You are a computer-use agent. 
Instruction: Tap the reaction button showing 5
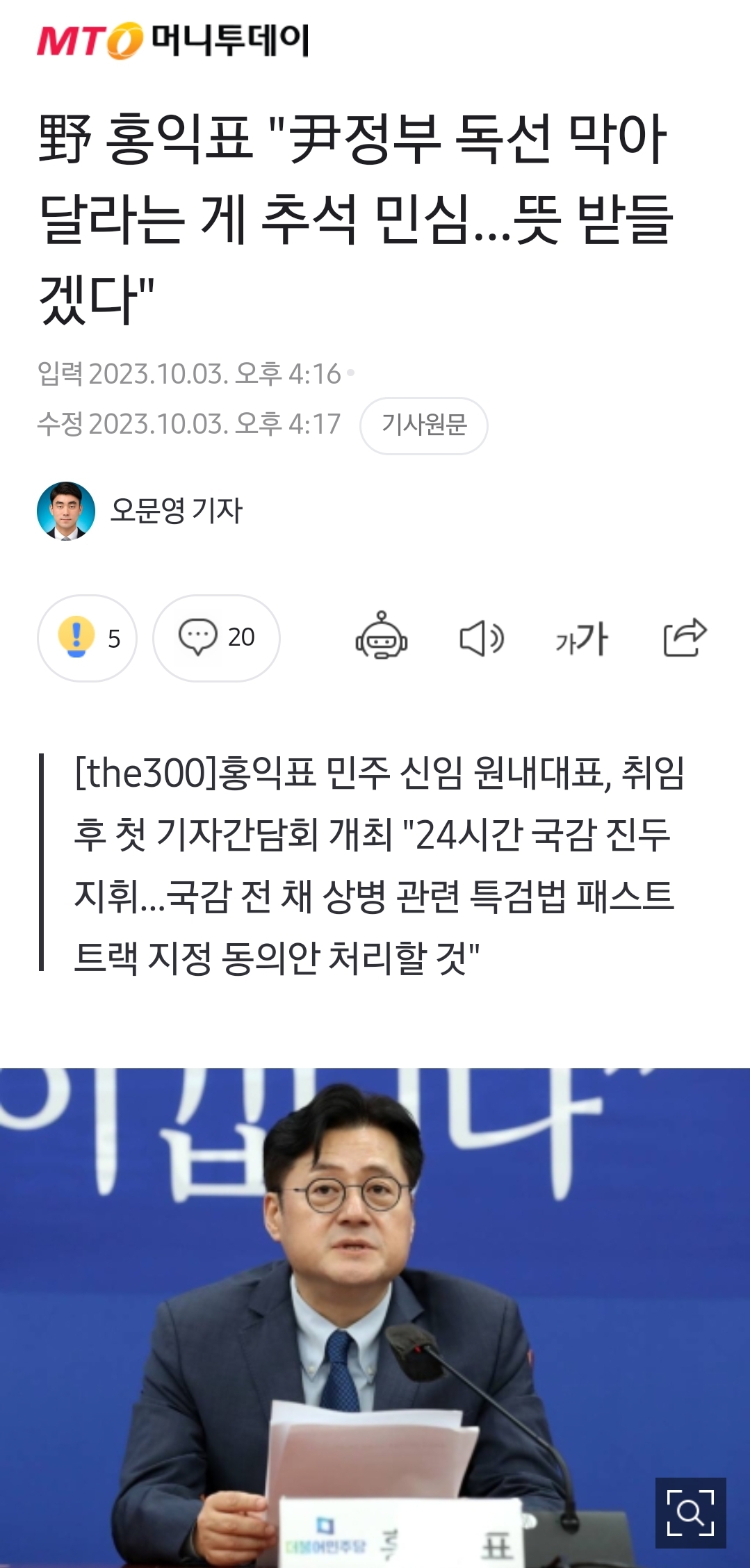pos(87,637)
